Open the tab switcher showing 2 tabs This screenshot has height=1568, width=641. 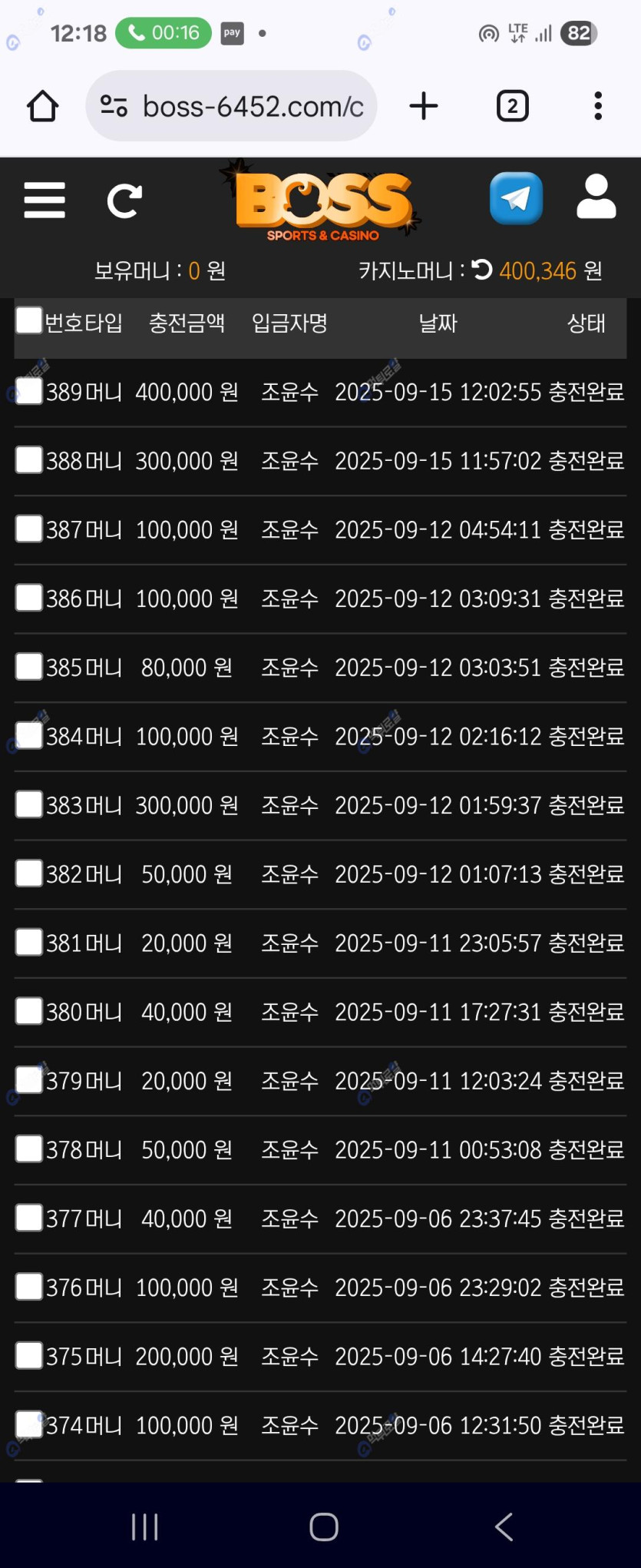click(x=512, y=106)
